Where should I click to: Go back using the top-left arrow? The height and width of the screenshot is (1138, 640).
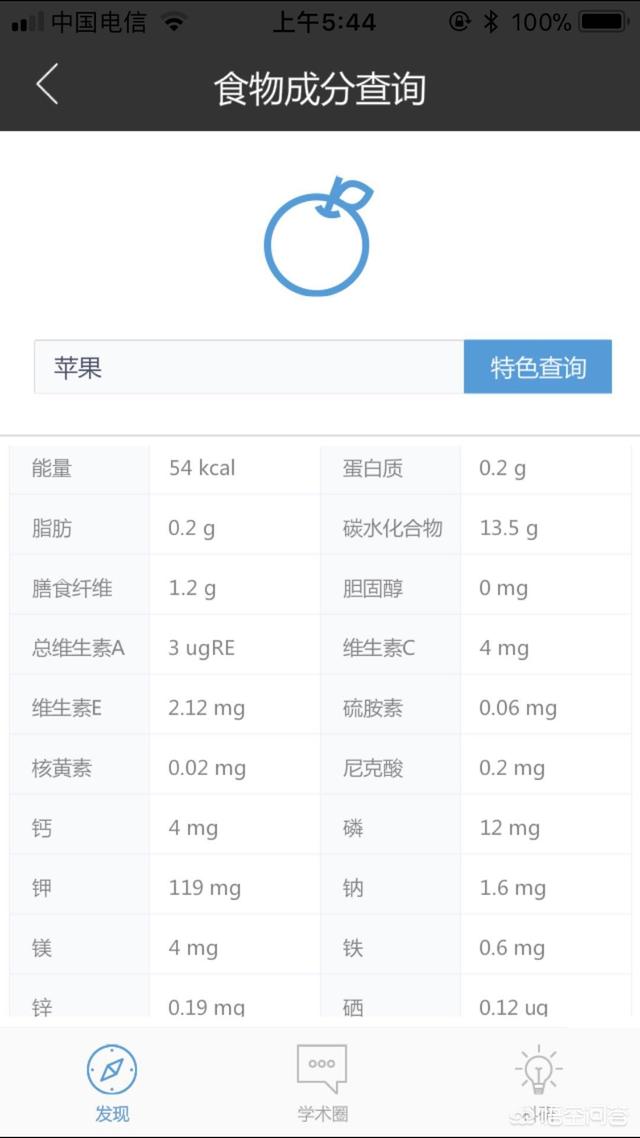[x=47, y=85]
